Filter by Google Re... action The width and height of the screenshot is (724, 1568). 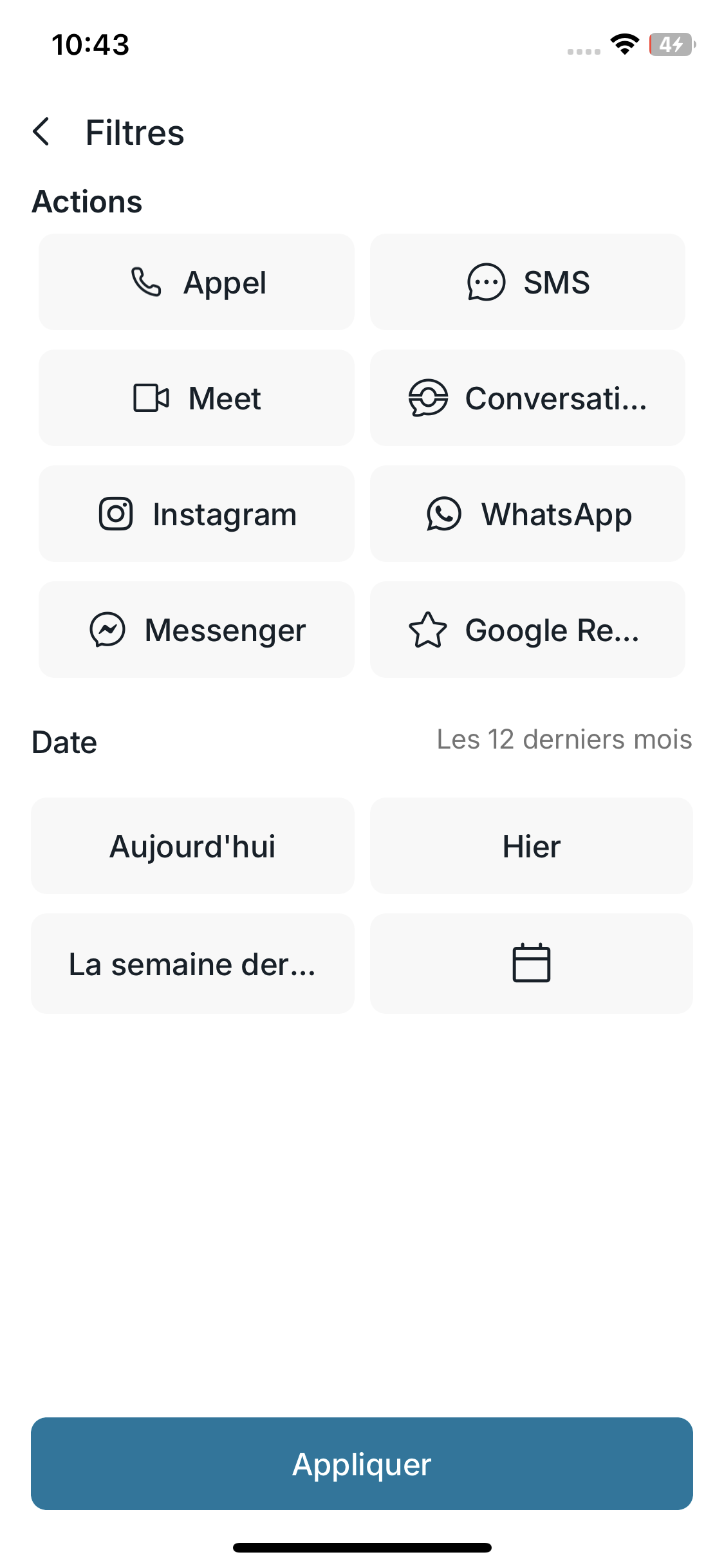[x=527, y=630]
